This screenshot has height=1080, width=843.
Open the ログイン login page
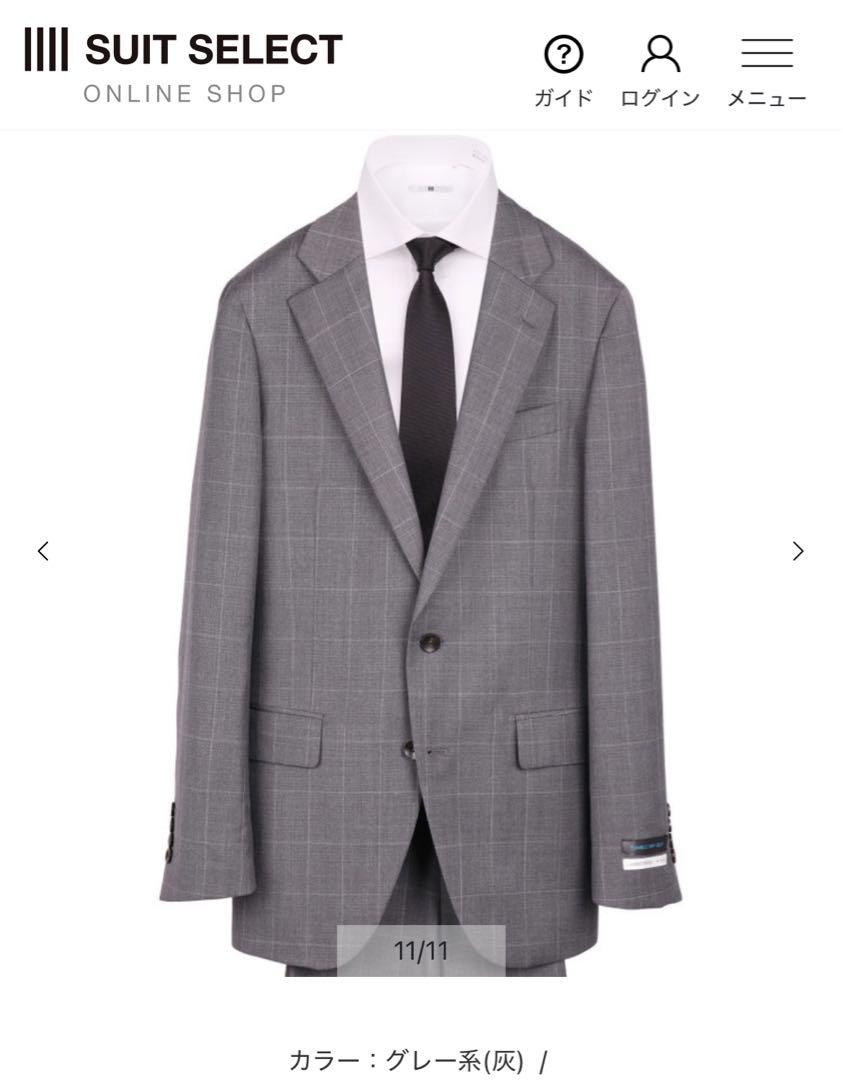click(x=660, y=68)
